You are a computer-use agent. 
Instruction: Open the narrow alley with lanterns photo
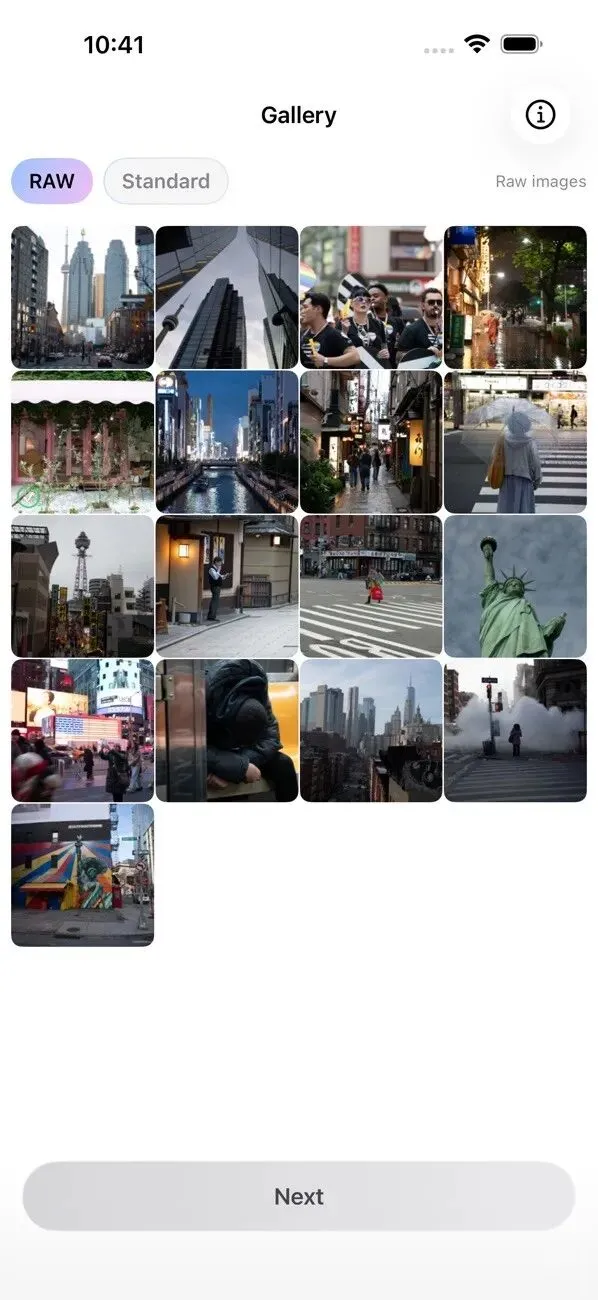coord(371,442)
